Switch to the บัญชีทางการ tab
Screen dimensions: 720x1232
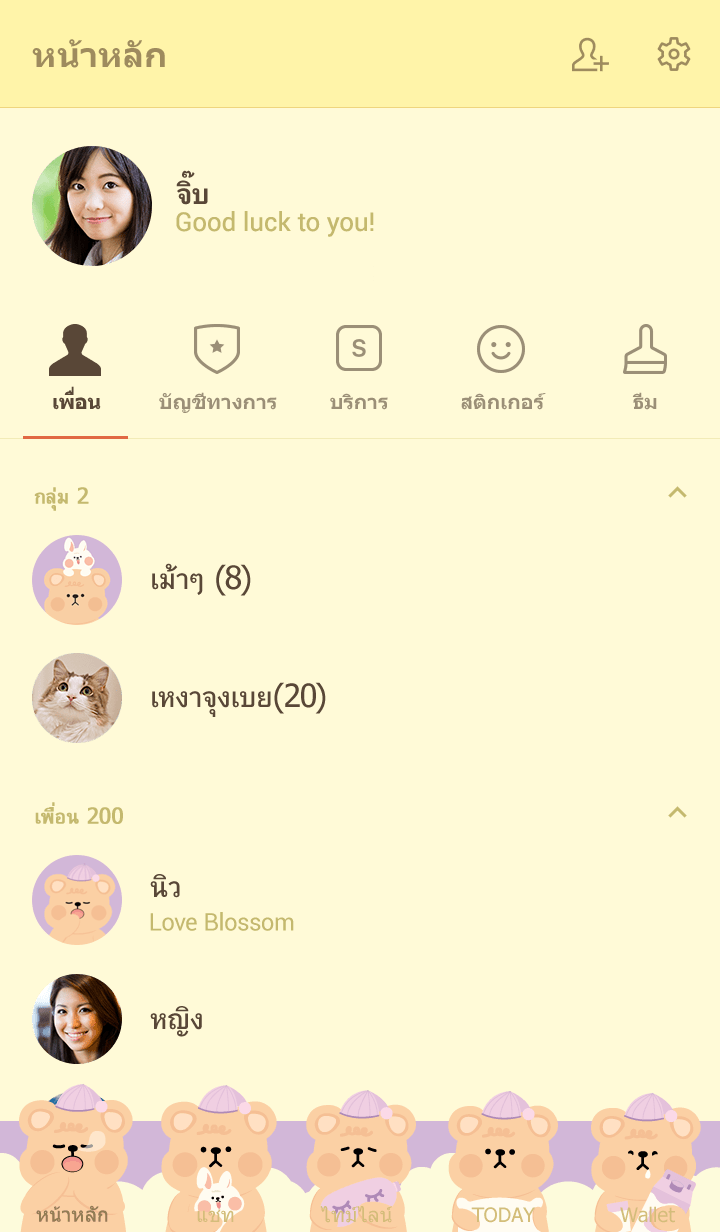pos(217,370)
